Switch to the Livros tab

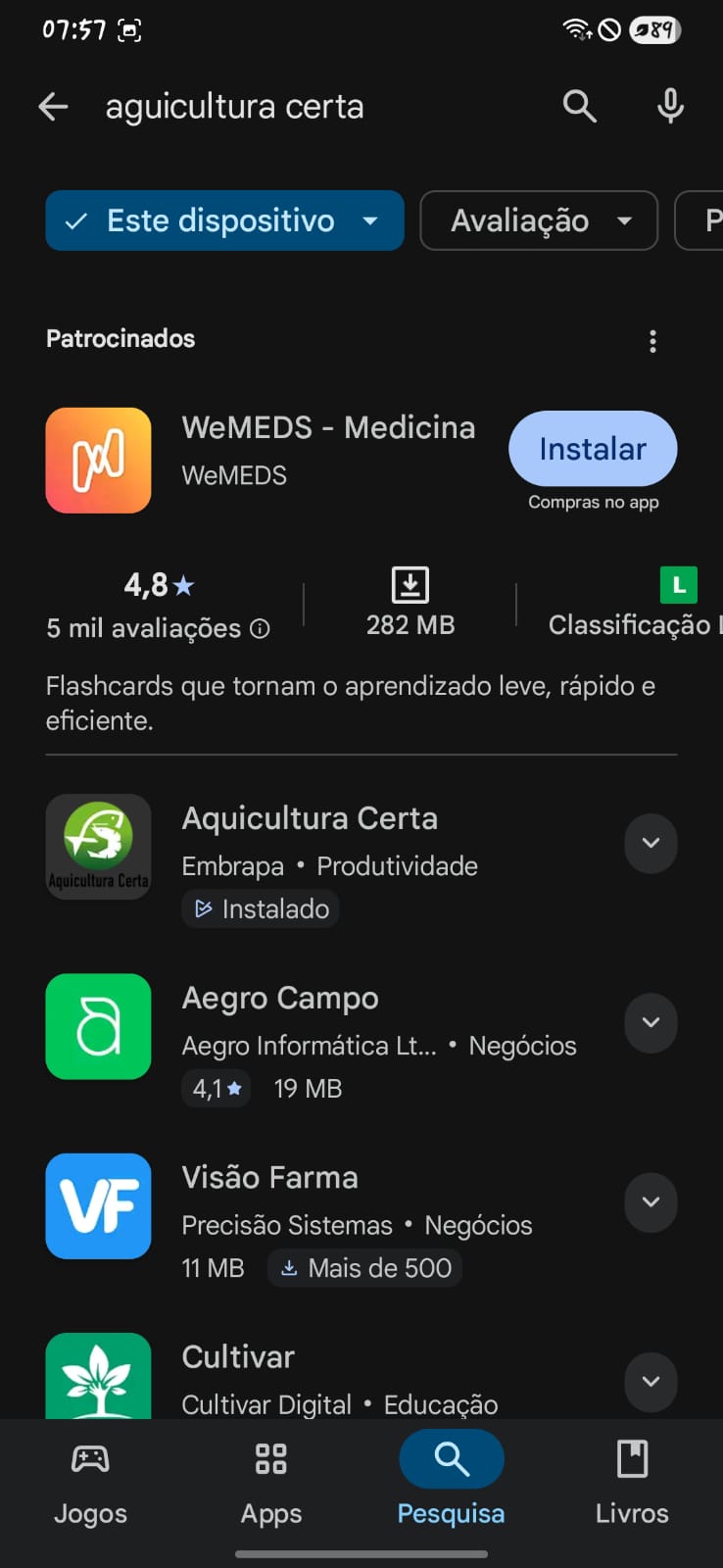631,1482
